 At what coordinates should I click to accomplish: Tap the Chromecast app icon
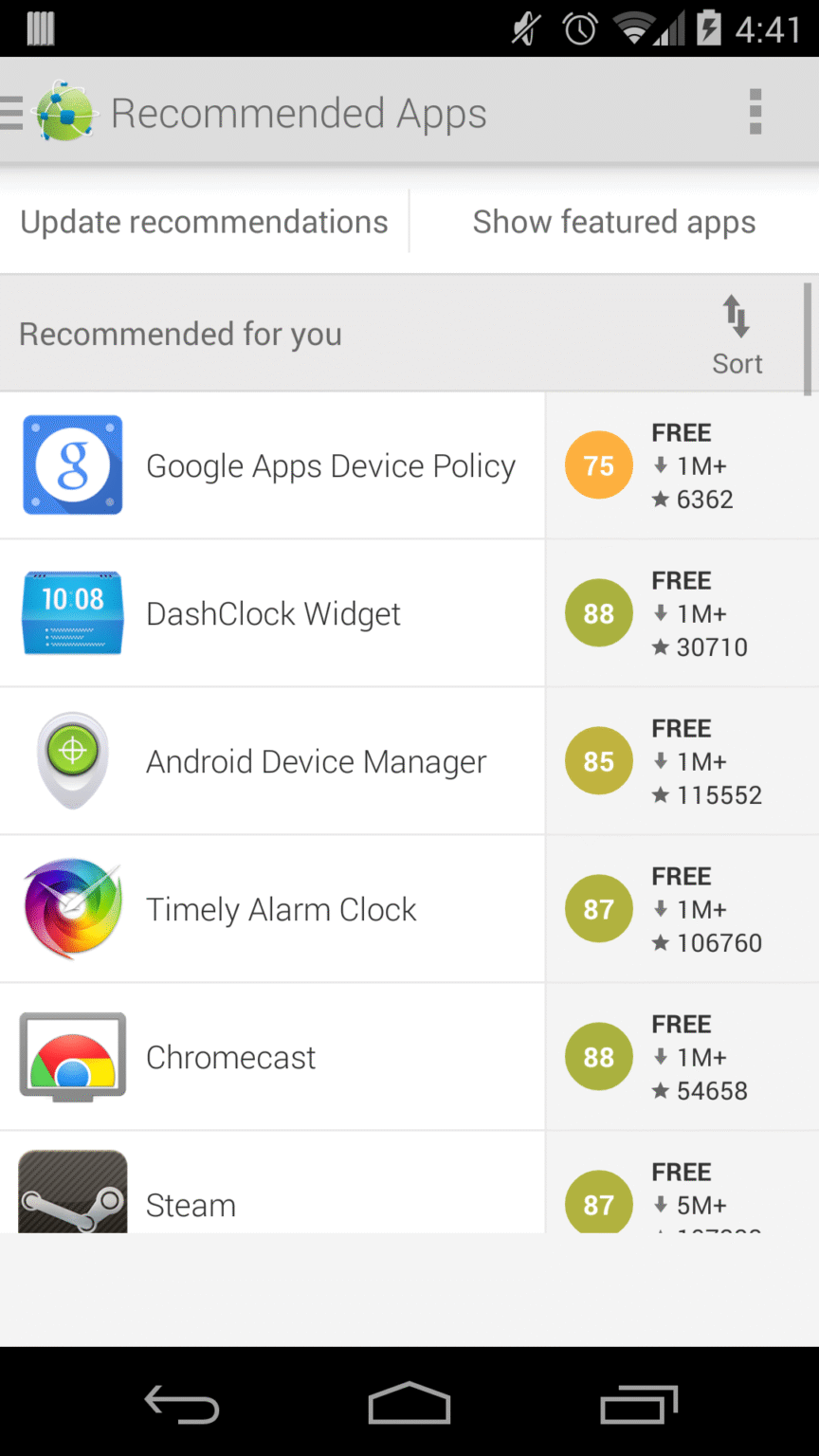click(x=72, y=1057)
